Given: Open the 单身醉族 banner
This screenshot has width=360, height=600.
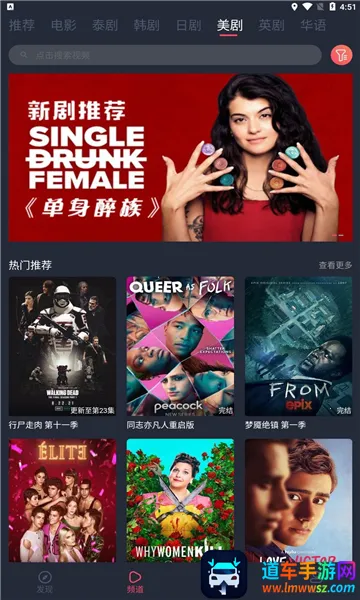Looking at the screenshot, I should point(180,157).
